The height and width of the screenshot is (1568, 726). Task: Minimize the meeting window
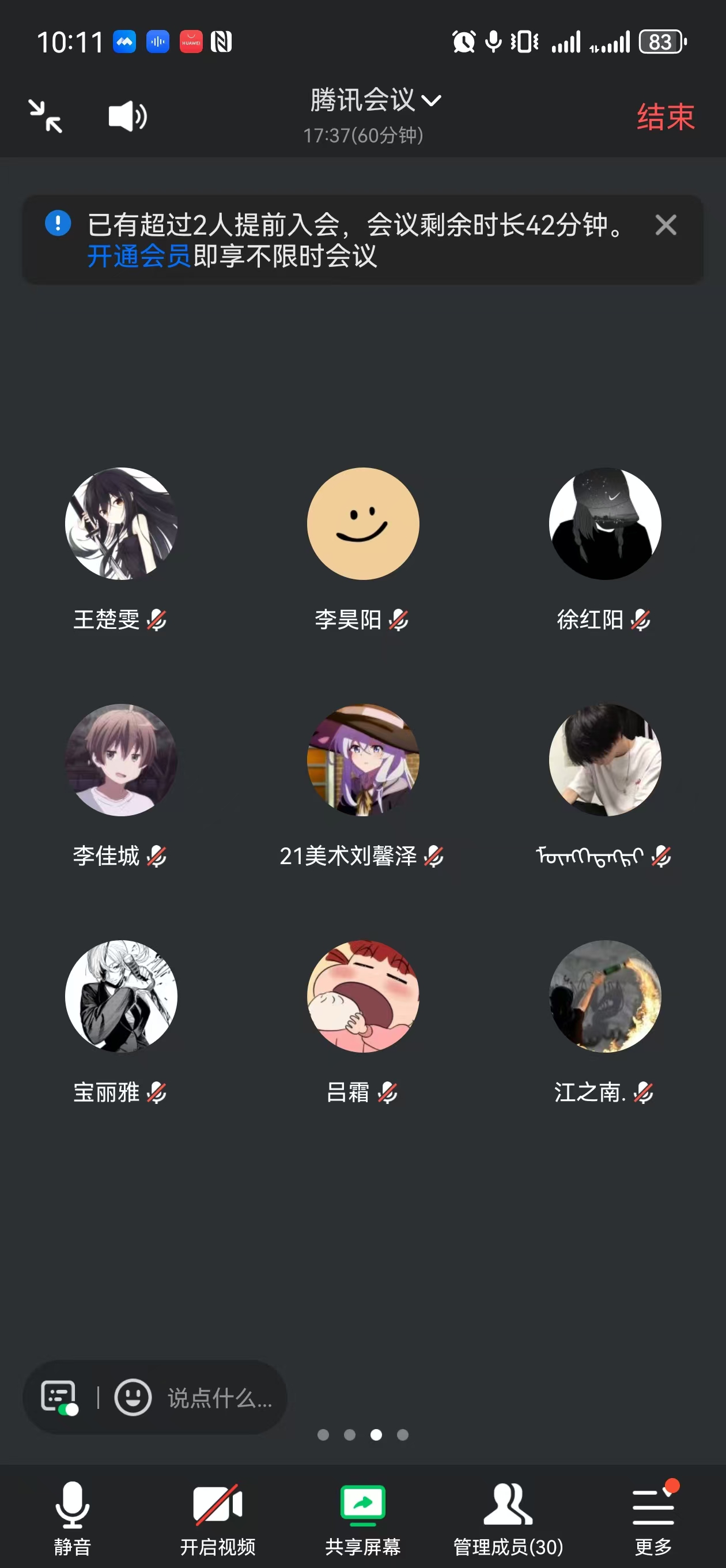(46, 116)
